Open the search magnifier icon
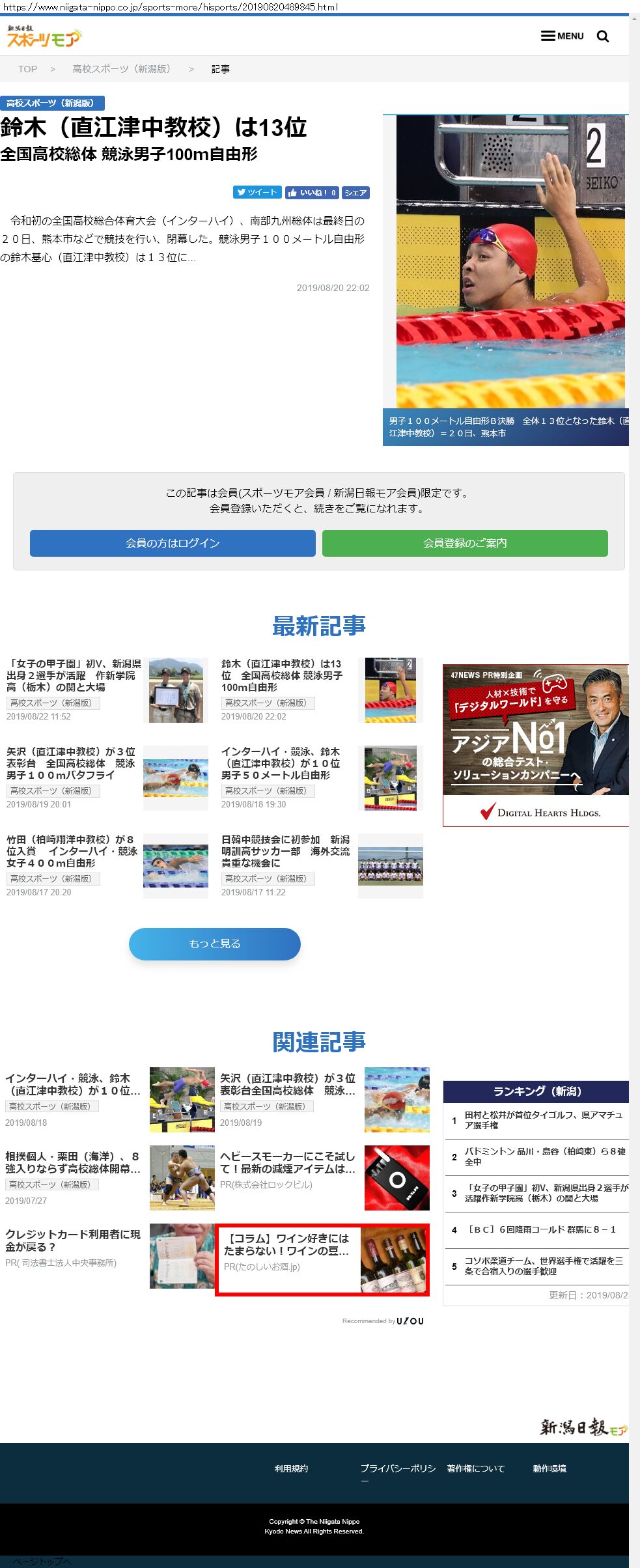This screenshot has height=1568, width=640. point(603,36)
